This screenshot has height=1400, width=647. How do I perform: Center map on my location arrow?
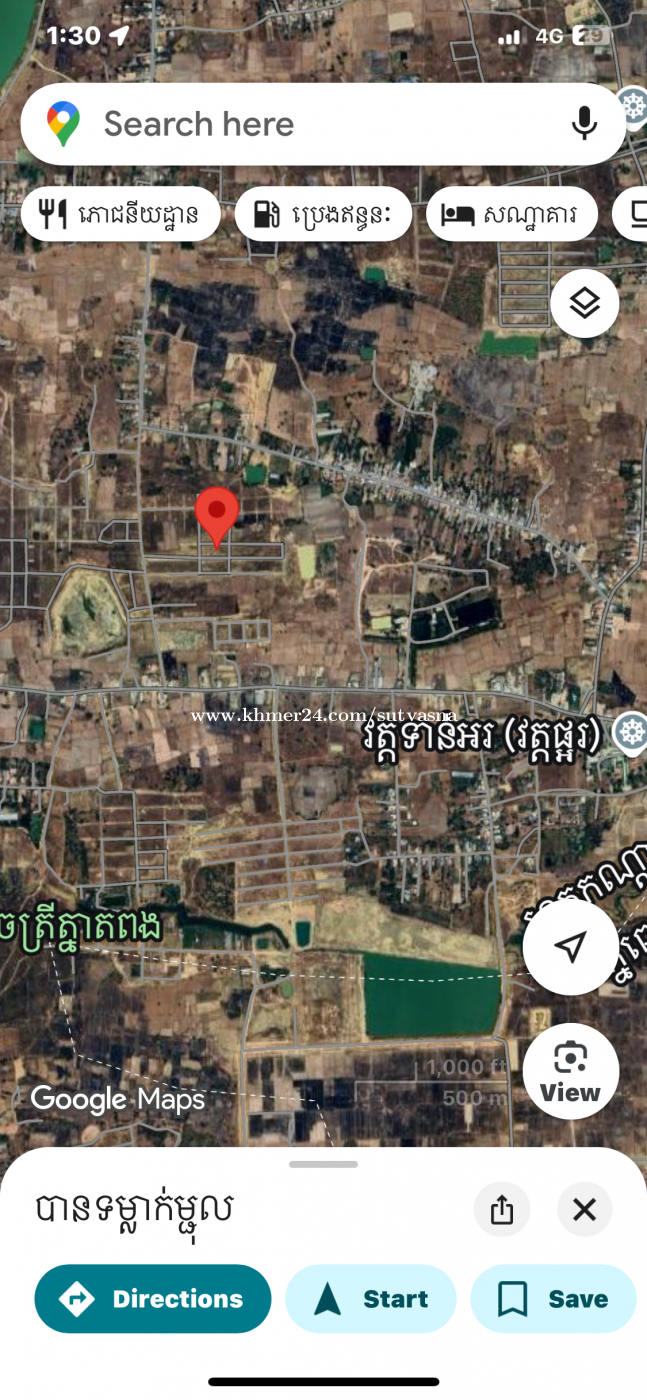(571, 947)
